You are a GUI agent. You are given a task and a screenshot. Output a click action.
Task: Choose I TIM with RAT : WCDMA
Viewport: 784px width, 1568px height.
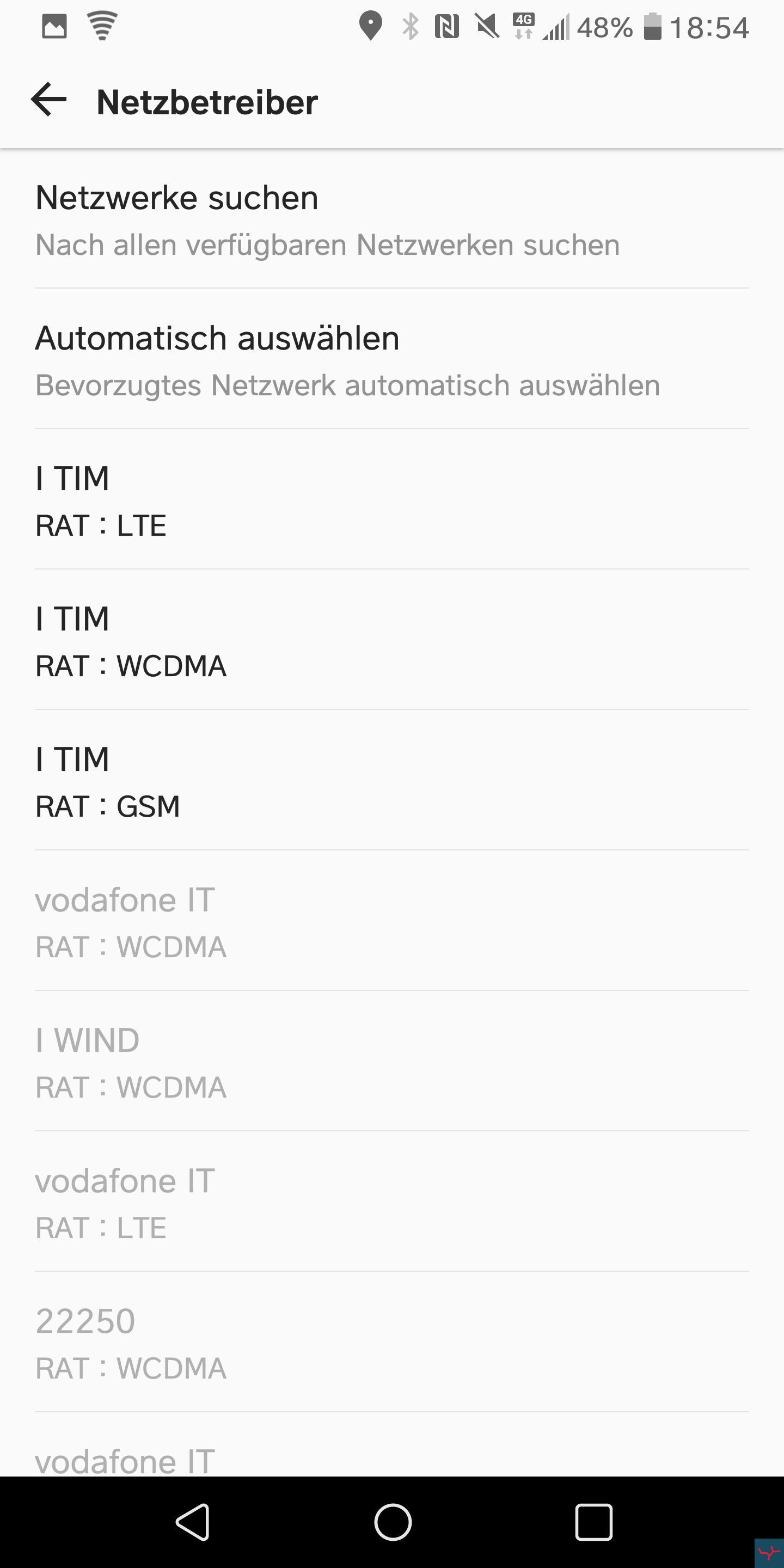coord(392,640)
